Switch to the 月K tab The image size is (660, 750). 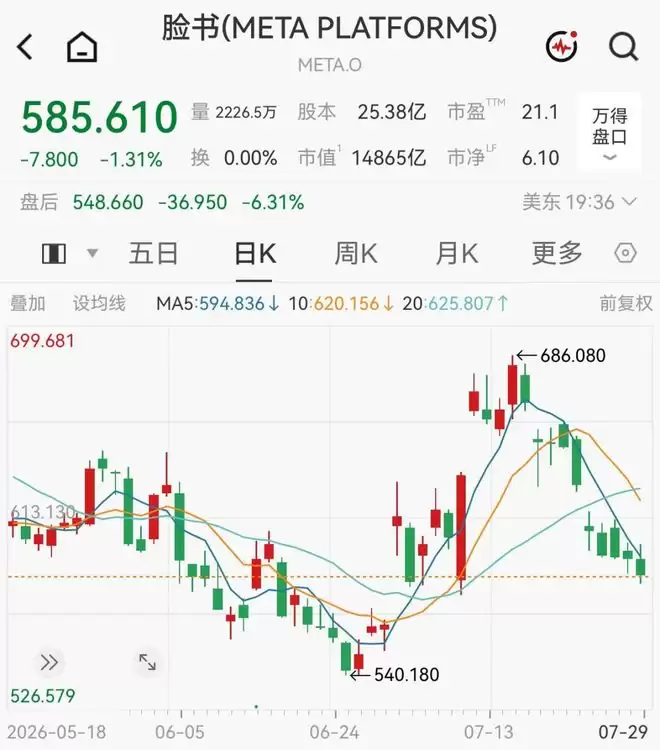pos(457,254)
